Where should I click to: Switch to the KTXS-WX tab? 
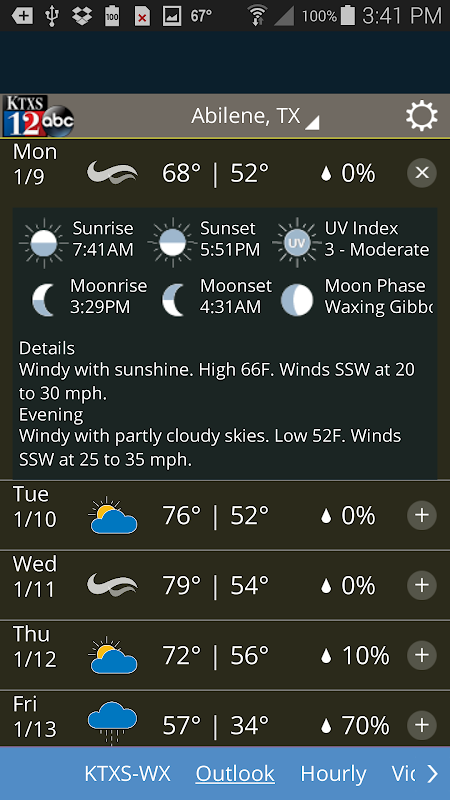127,774
